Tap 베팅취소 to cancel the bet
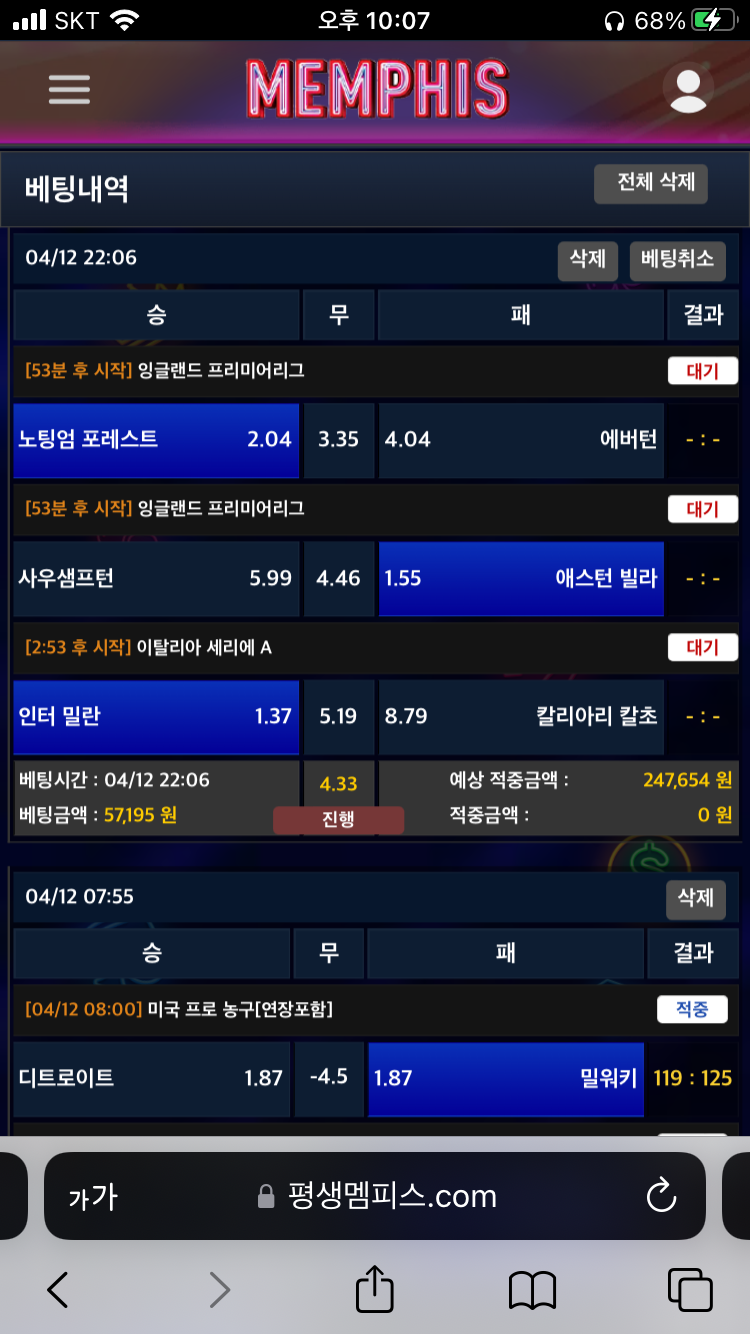750x1334 pixels. coord(678,259)
